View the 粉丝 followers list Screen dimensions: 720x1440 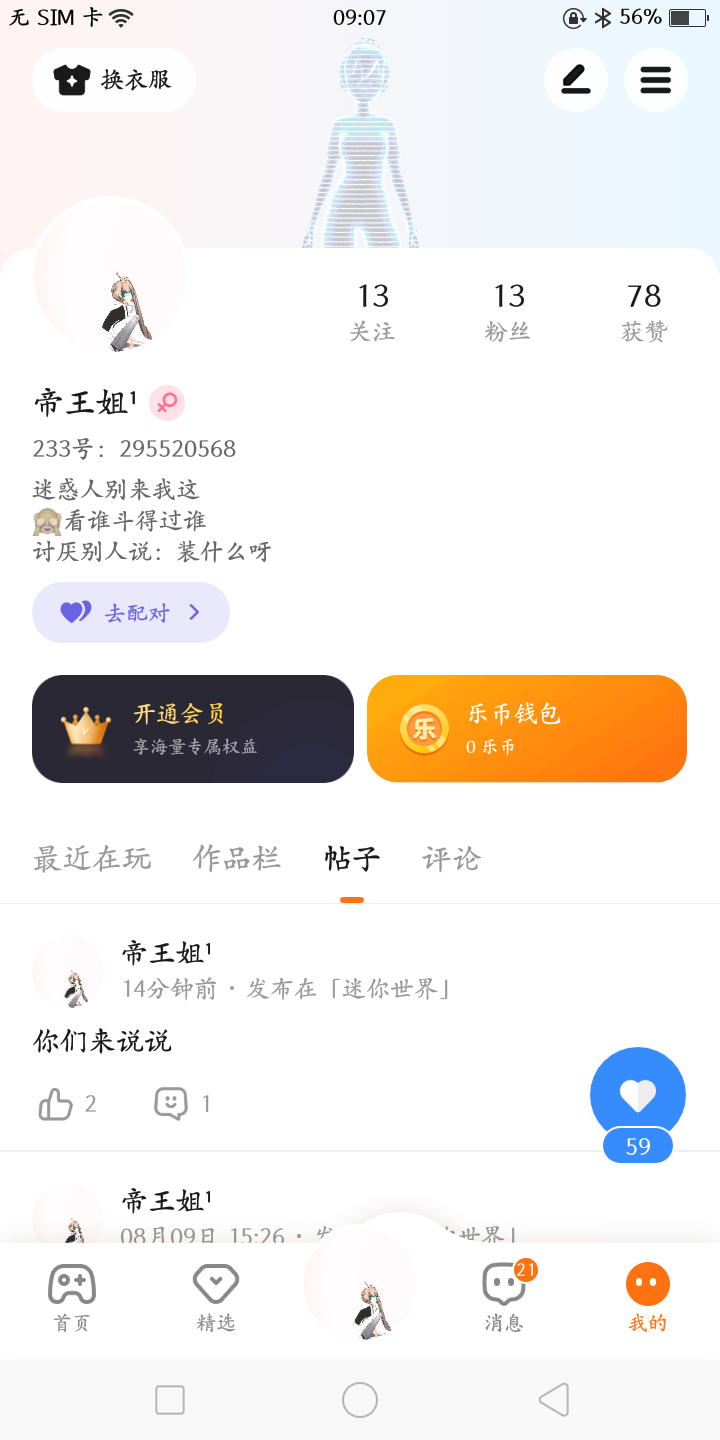point(508,311)
